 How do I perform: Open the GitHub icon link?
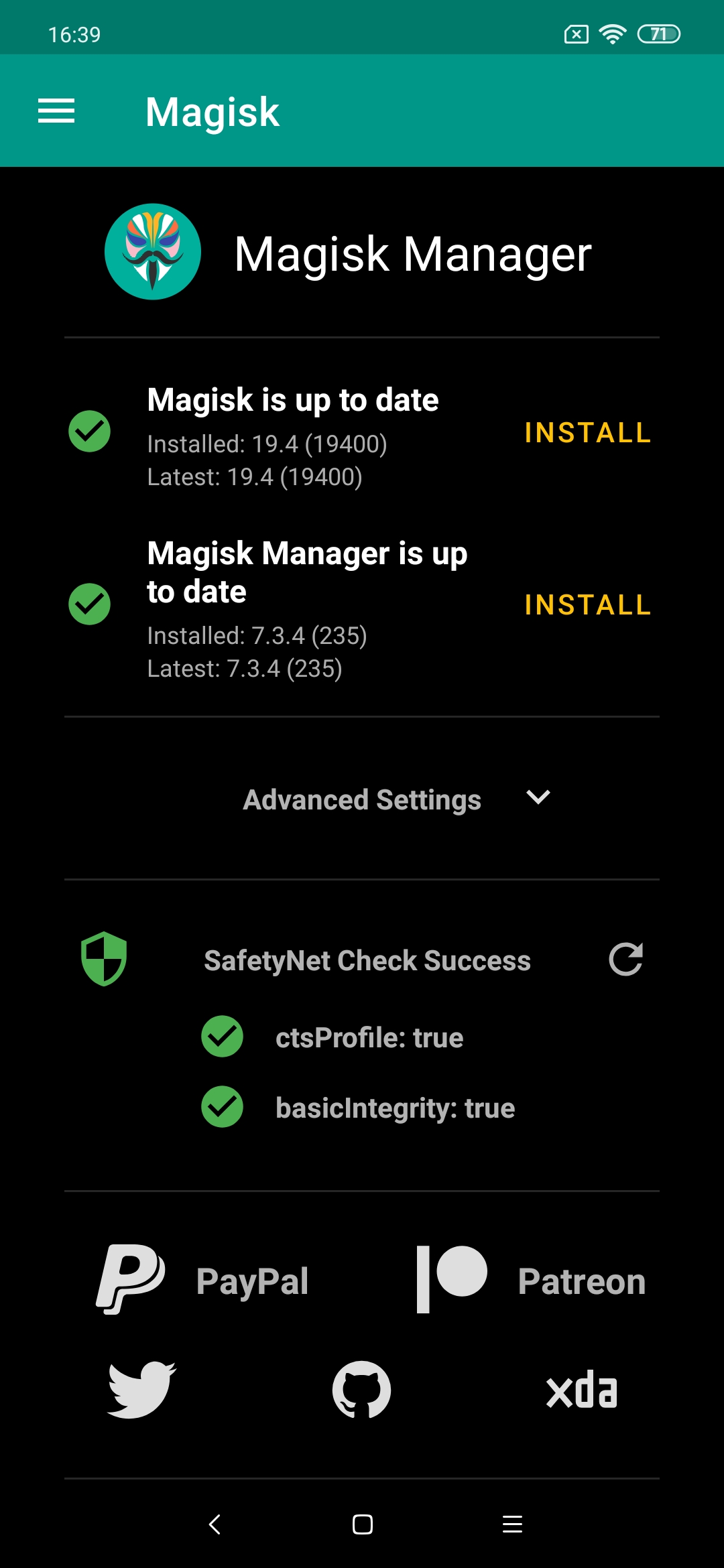click(362, 1389)
